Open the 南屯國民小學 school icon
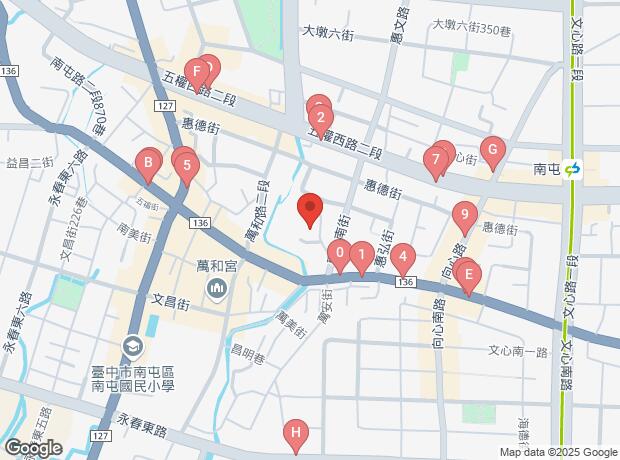Screen dimensions: 620x460 point(132,347)
